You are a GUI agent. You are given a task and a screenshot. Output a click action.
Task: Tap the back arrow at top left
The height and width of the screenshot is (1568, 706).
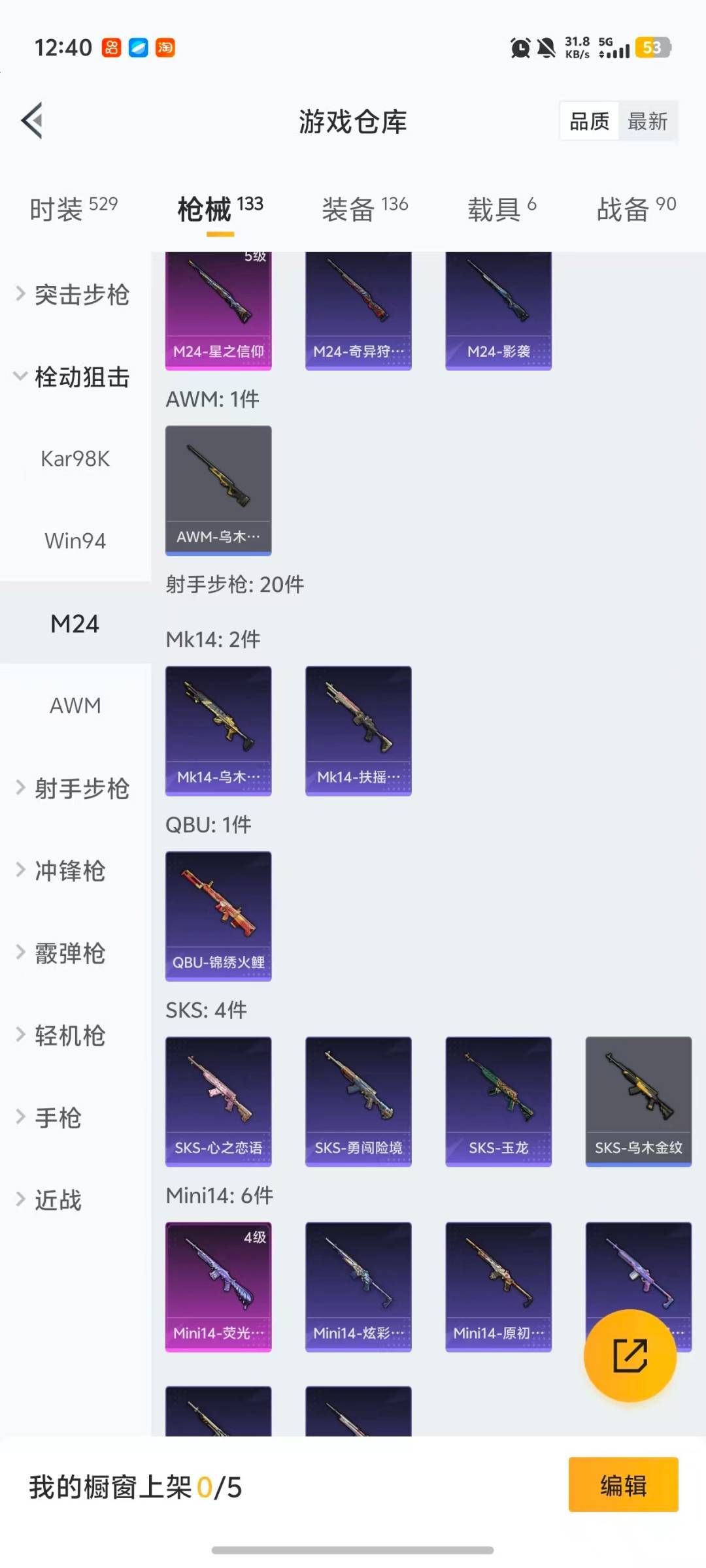click(31, 121)
